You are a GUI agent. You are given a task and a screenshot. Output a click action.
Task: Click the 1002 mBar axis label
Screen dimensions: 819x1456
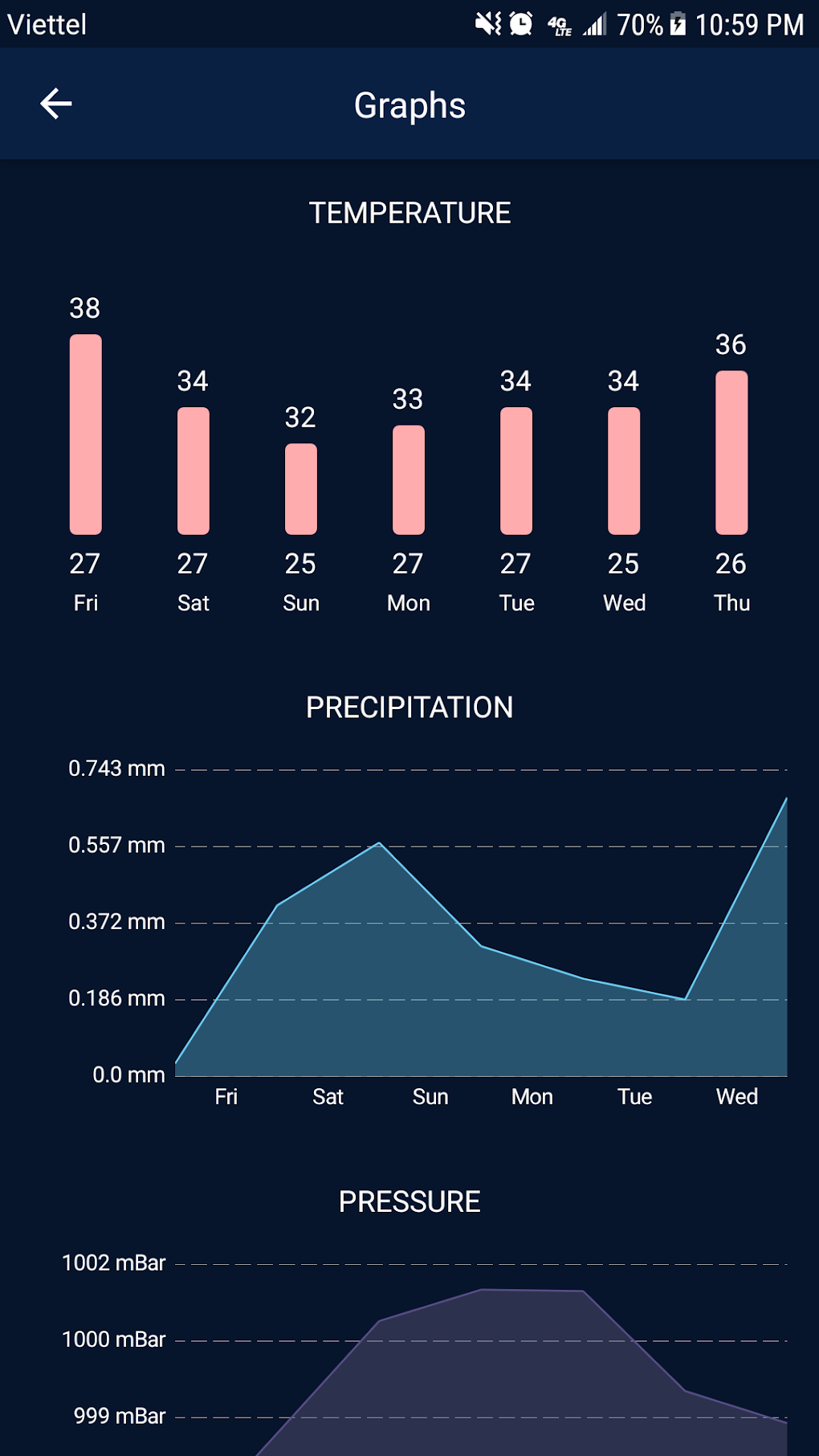click(113, 1262)
